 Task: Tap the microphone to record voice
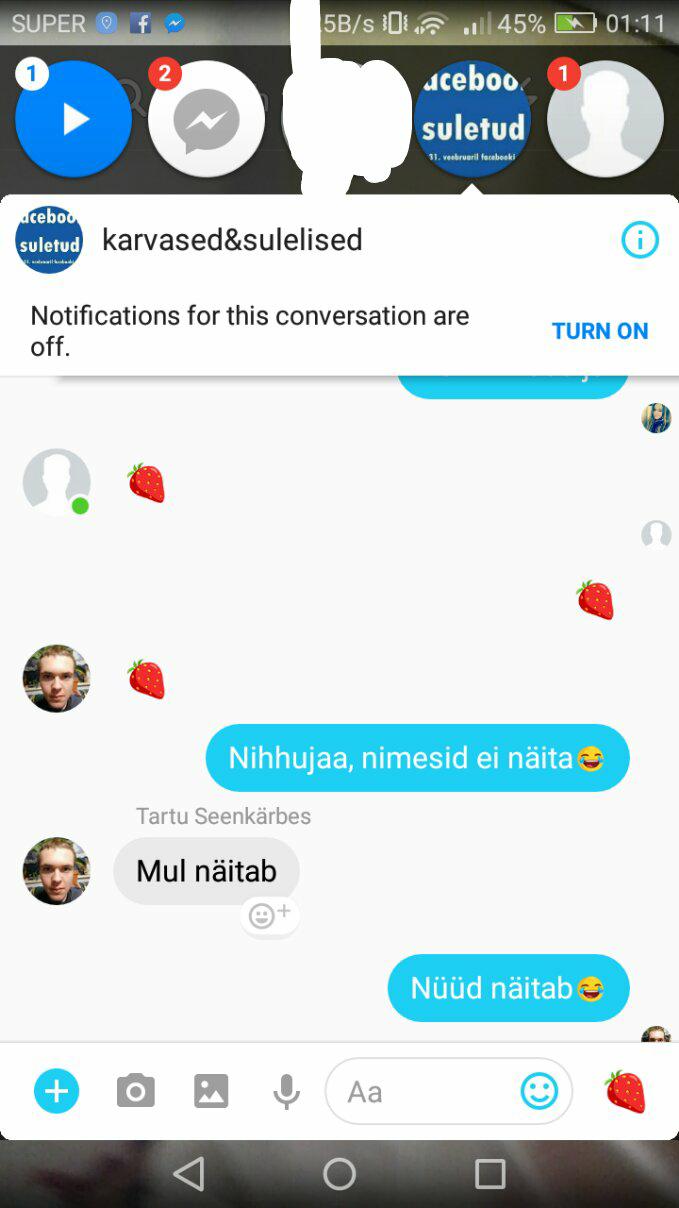click(287, 1092)
